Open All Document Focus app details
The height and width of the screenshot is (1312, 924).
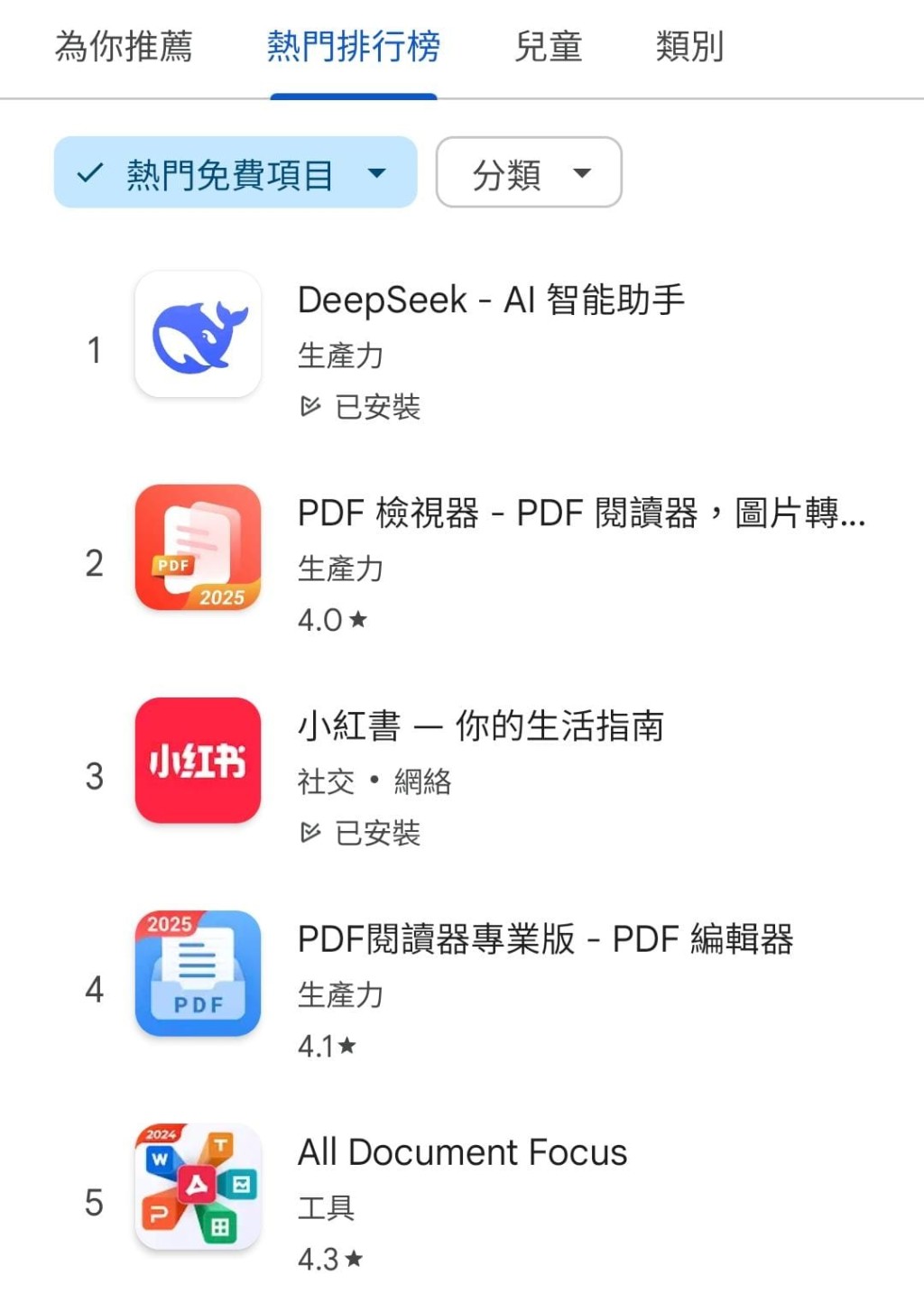[462, 1152]
